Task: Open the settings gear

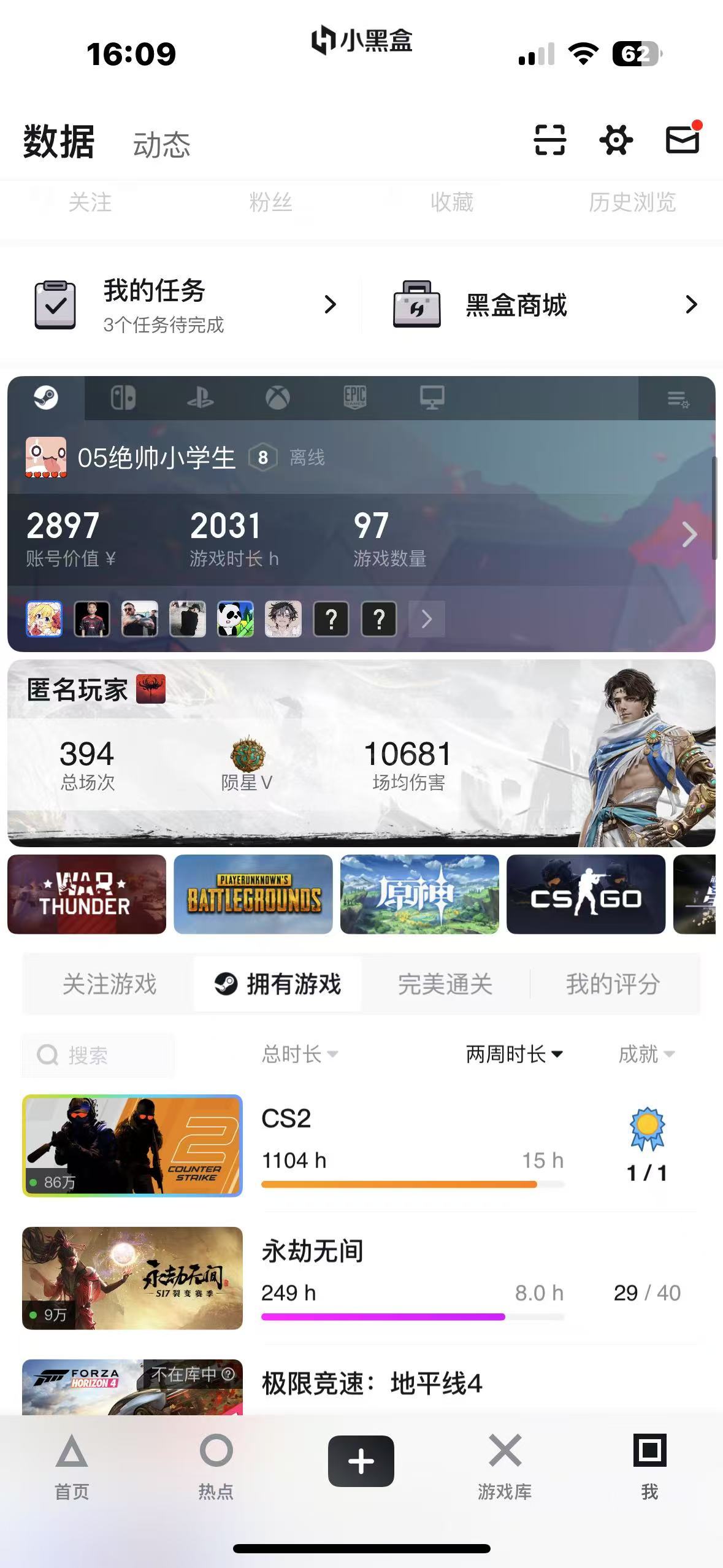Action: coord(616,140)
